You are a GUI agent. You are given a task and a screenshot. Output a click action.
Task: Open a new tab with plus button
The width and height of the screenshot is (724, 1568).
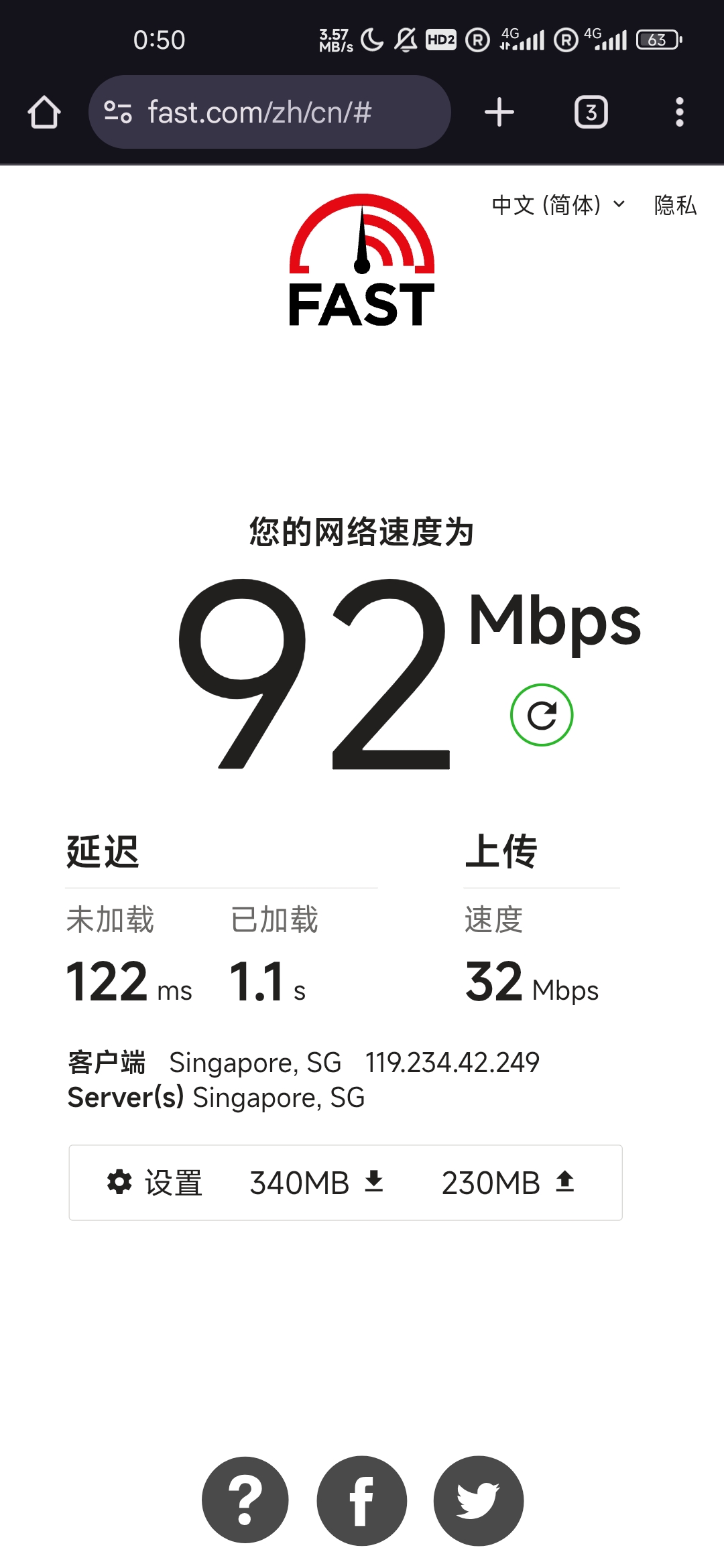pyautogui.click(x=499, y=112)
